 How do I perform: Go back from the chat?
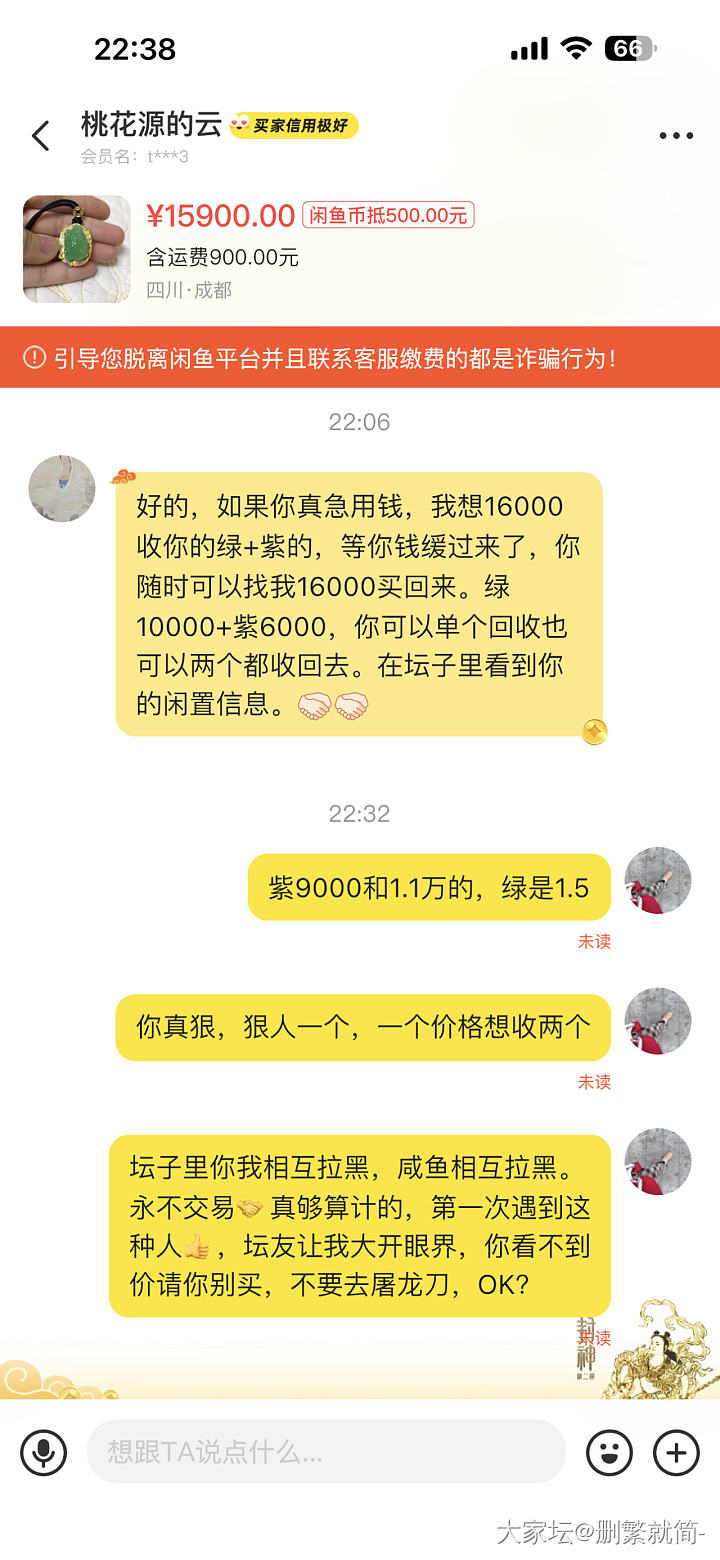[x=41, y=136]
